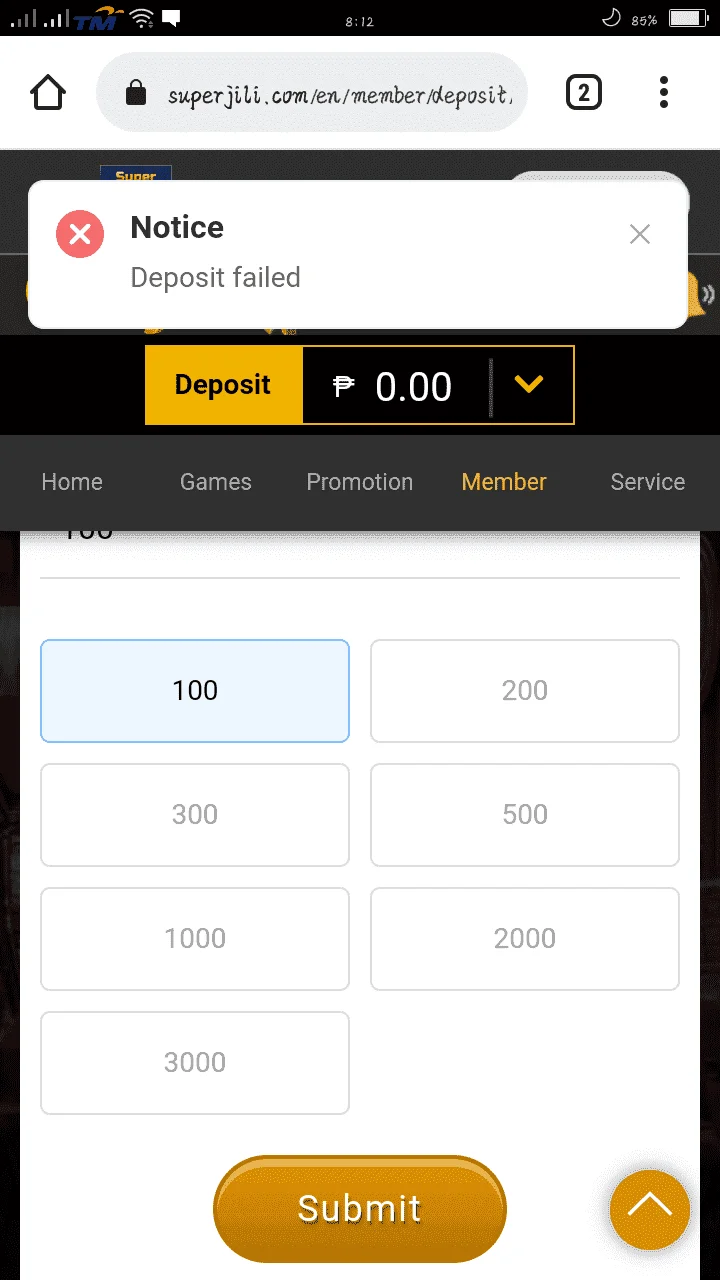Screen dimensions: 720x1280
Task: Tap the browser address bar
Action: [311, 93]
